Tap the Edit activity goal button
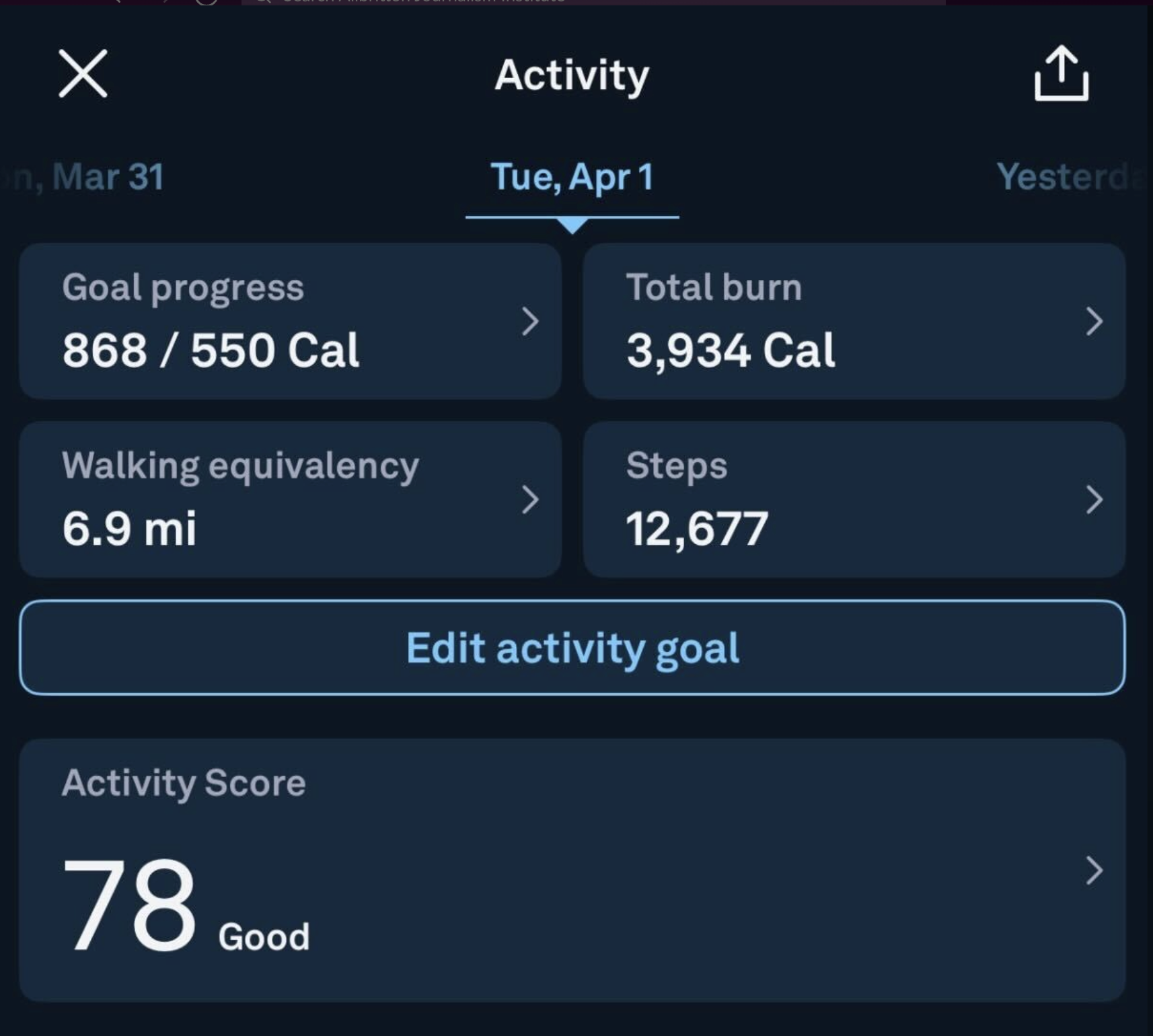Viewport: 1153px width, 1036px height. (x=572, y=647)
